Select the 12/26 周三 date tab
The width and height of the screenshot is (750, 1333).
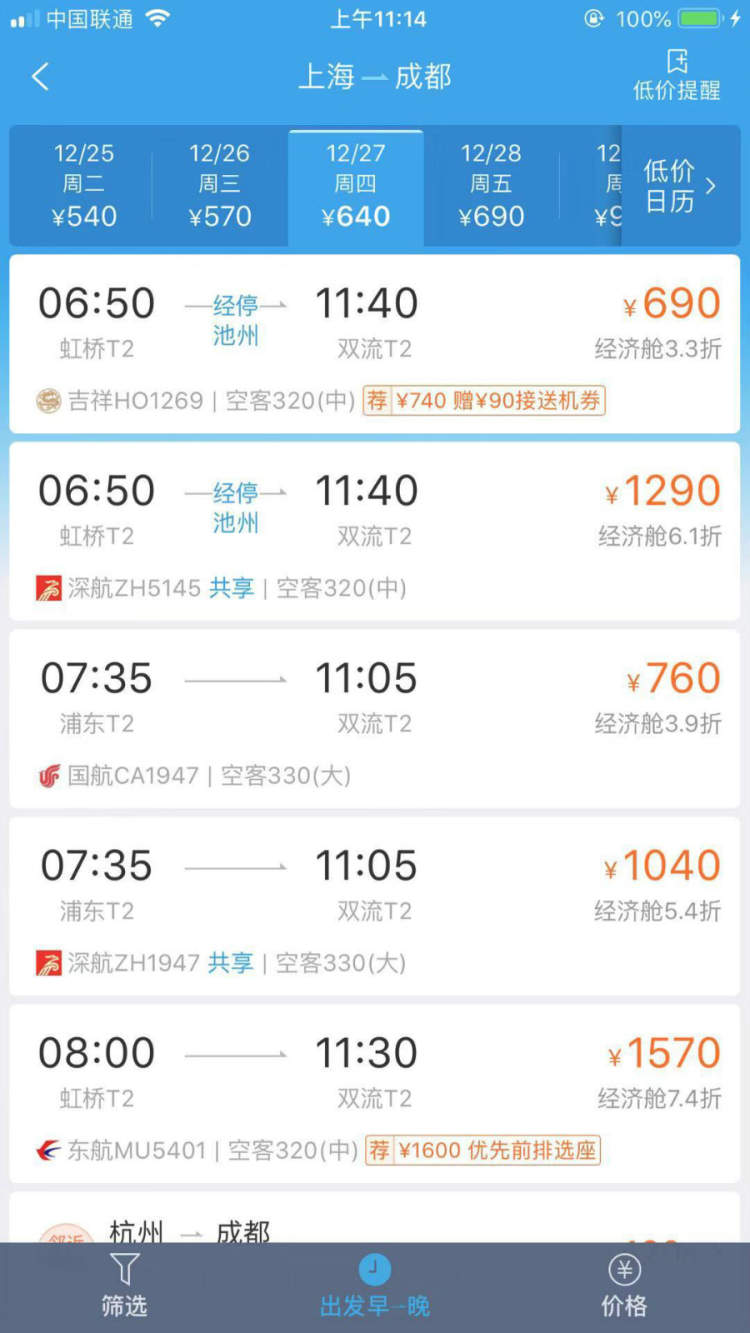tap(220, 186)
